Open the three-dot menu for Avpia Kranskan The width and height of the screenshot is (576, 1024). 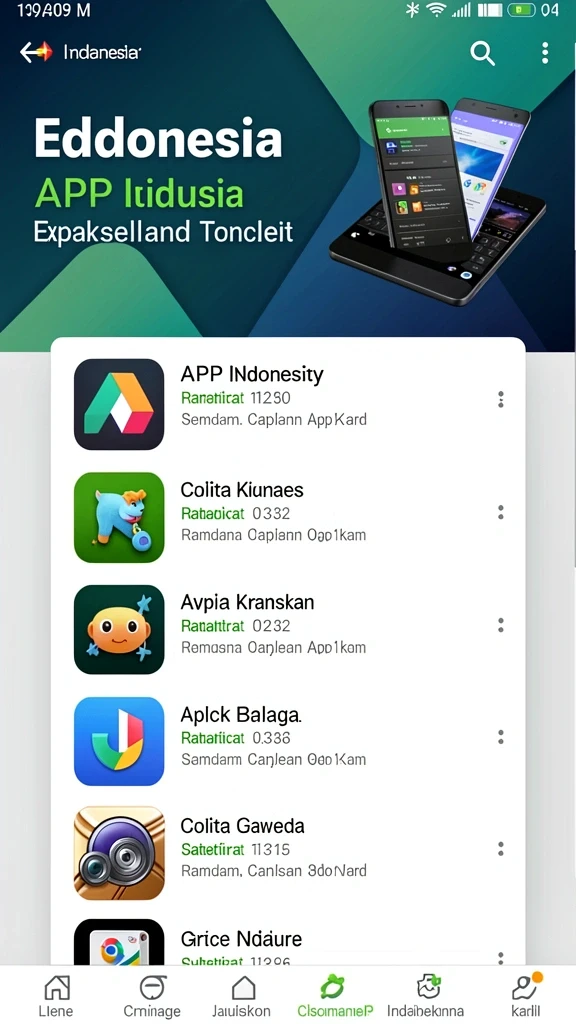pyautogui.click(x=501, y=626)
